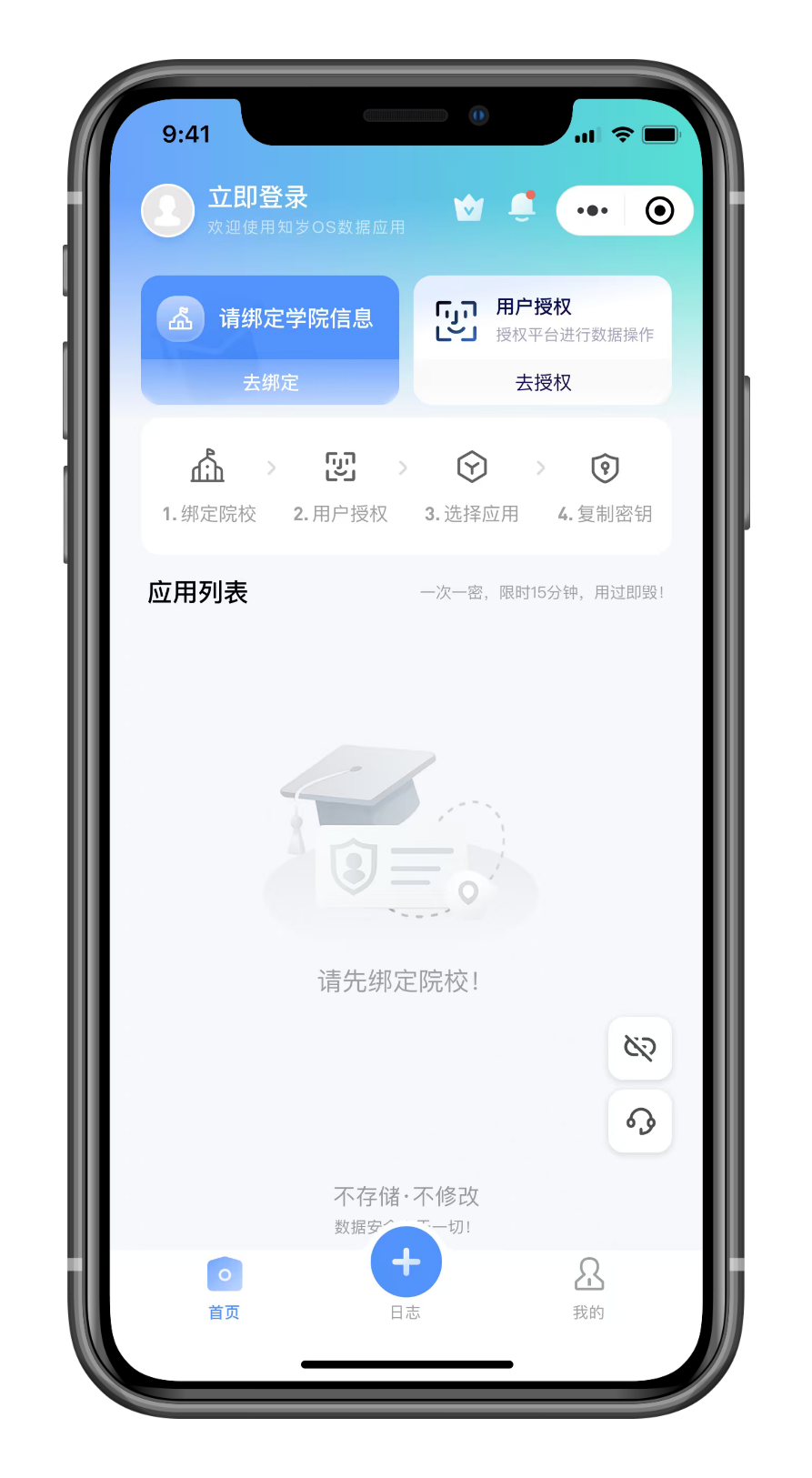Viewport: 812px width, 1478px height.
Task: Switch to the 我的 tab
Action: click(x=588, y=1286)
